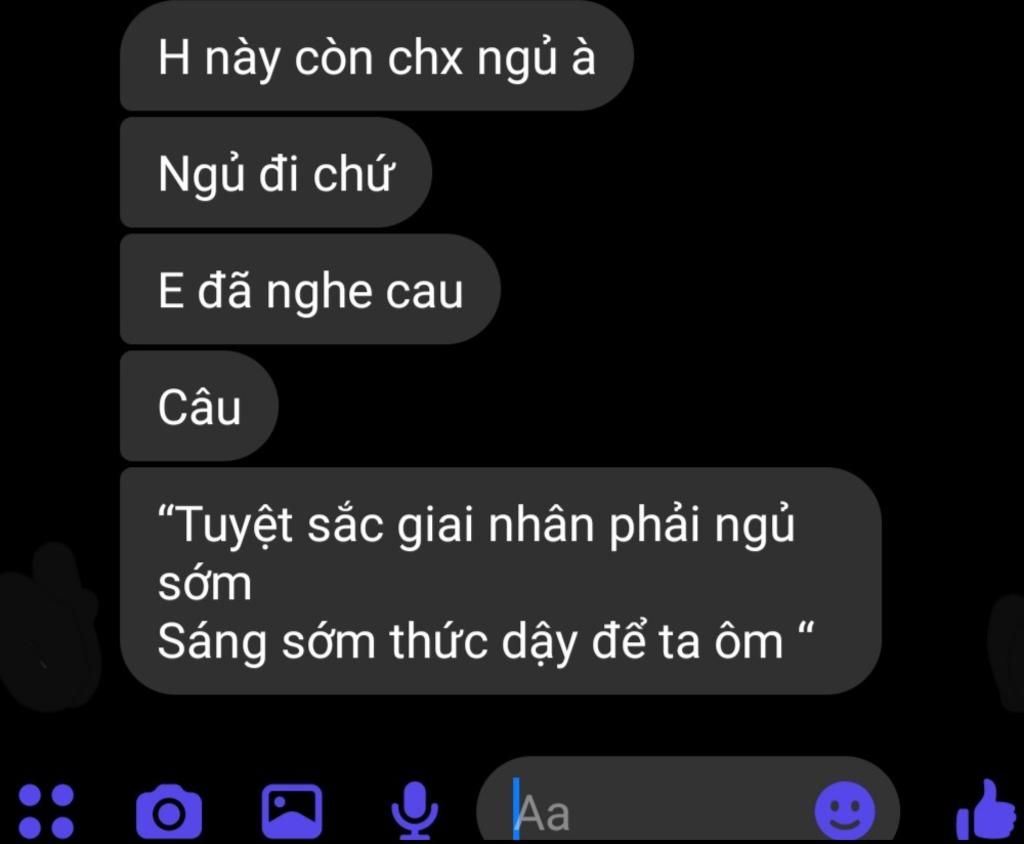Open the photo gallery picker

291,810
